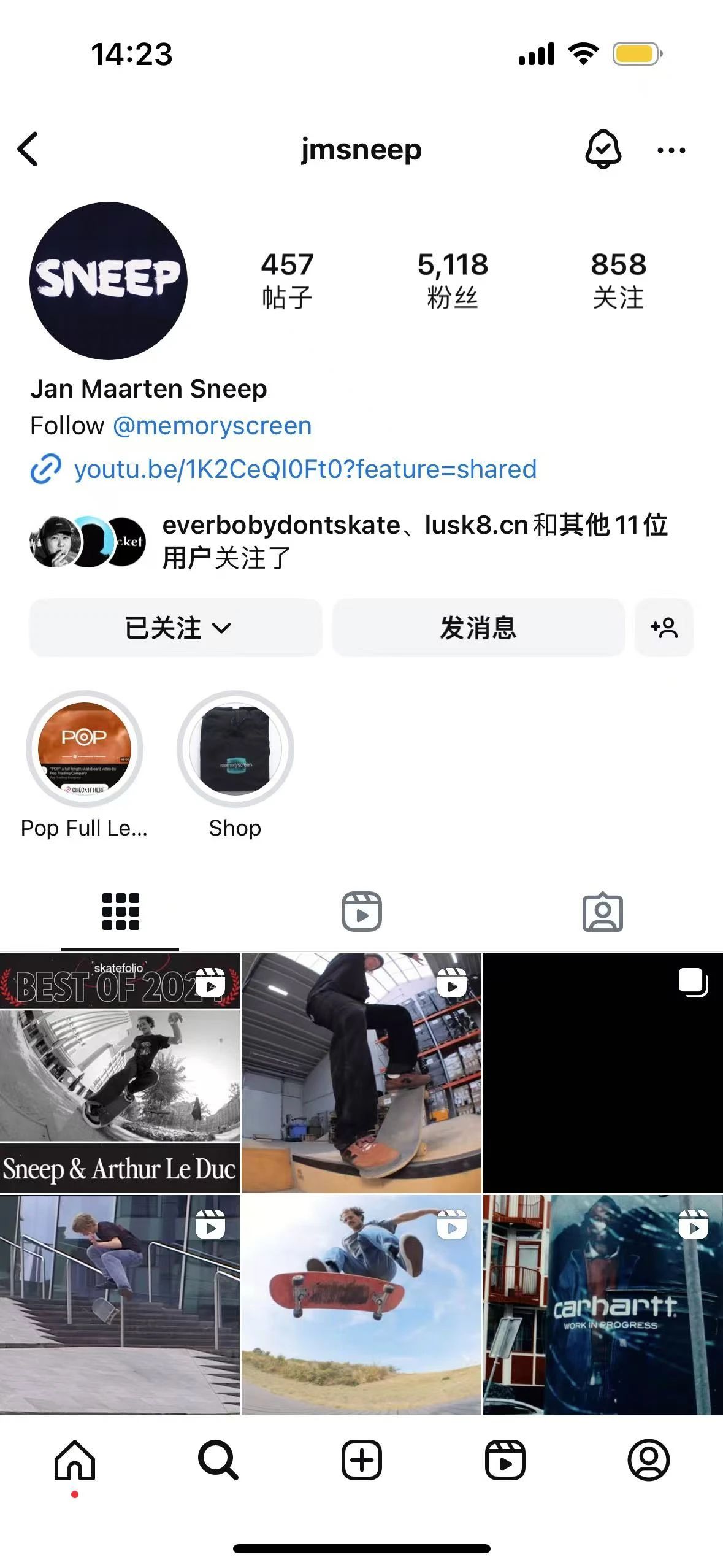This screenshot has width=723, height=1568.
Task: Show suggested accounts via add-person icon
Action: tap(664, 628)
